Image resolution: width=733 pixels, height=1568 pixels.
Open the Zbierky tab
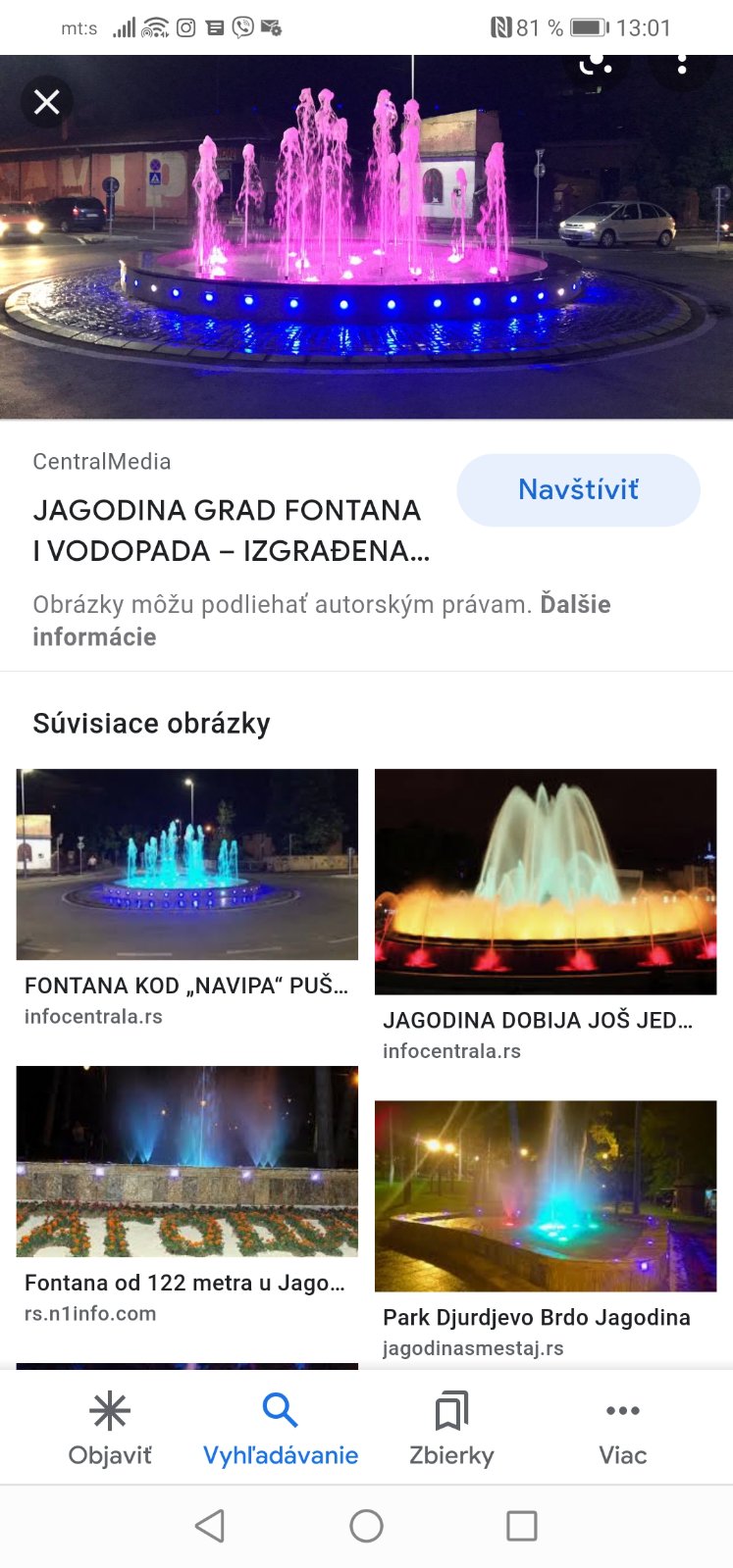[451, 1428]
